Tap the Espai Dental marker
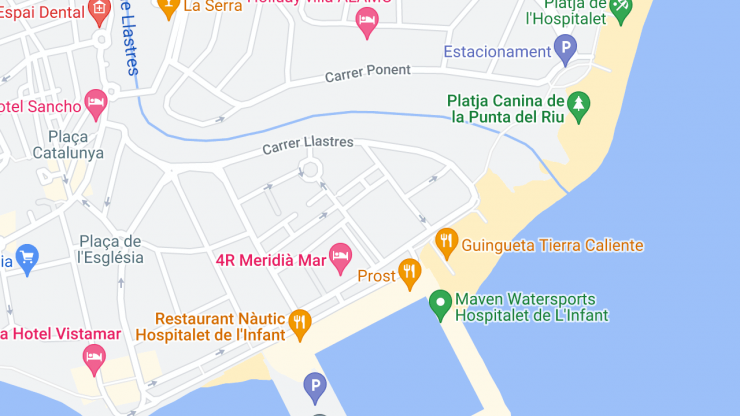740x416 pixels. (x=98, y=10)
